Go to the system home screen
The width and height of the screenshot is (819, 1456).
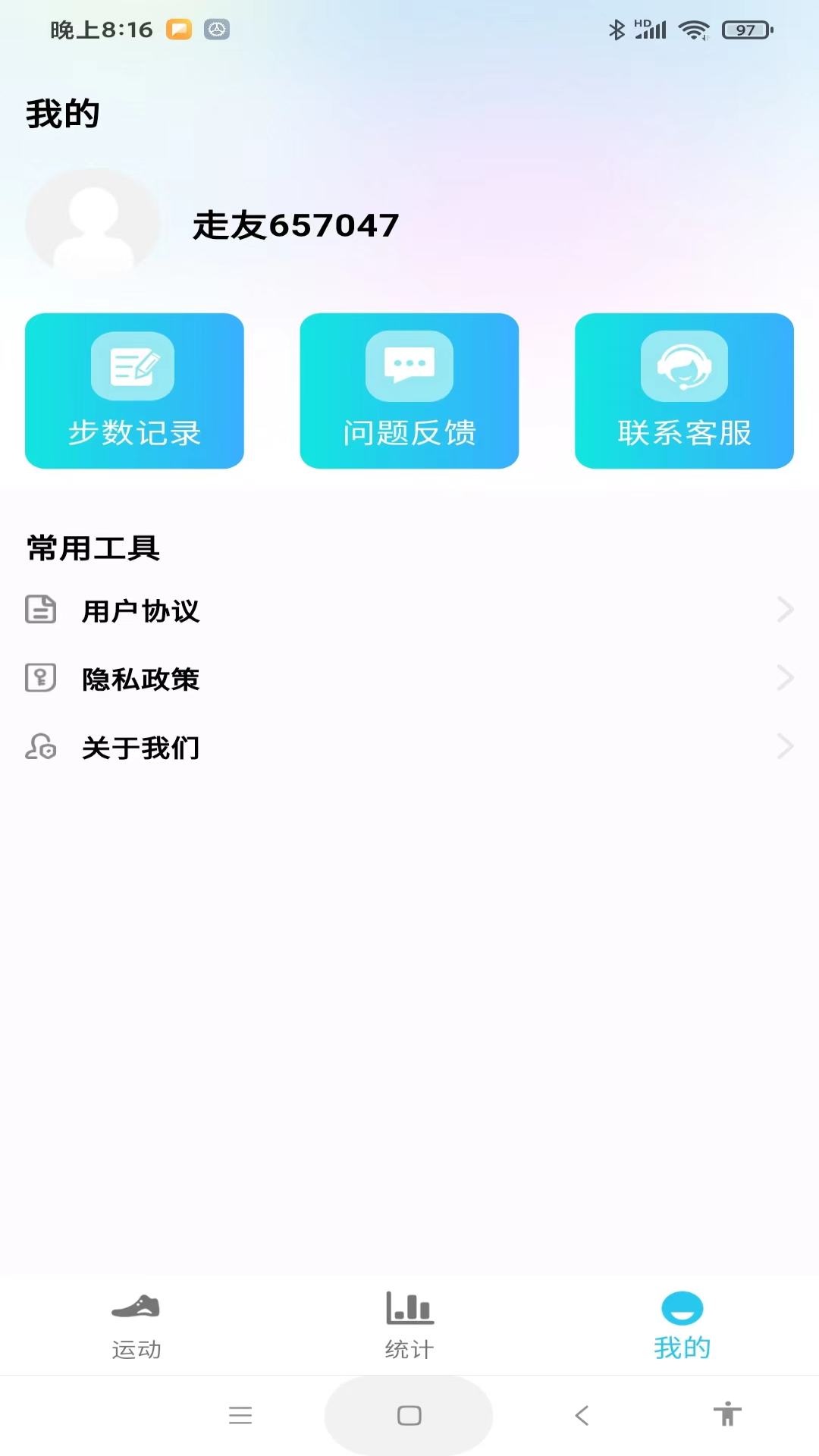pyautogui.click(x=409, y=1415)
